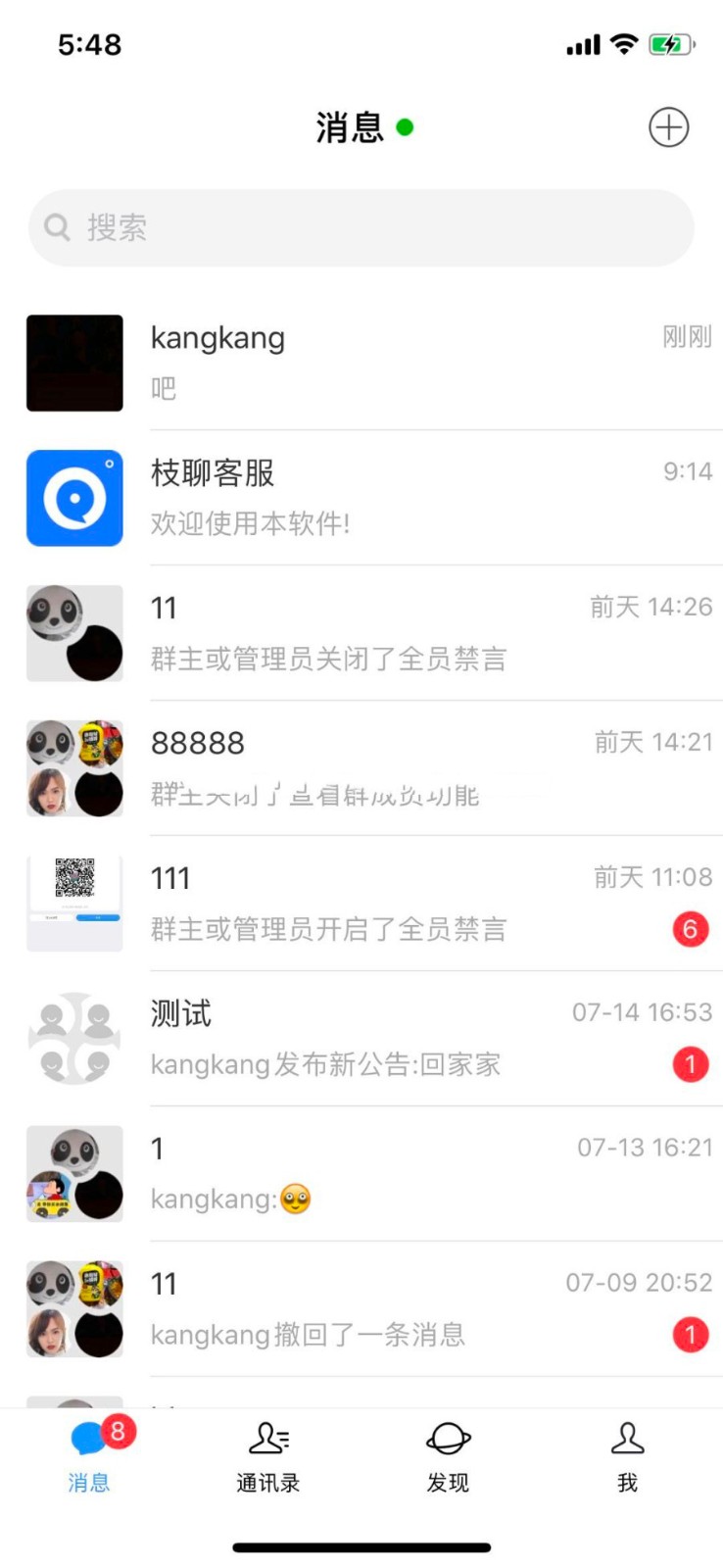Go to the 我 tab
Screen dimensions: 723x1568
click(627, 1457)
